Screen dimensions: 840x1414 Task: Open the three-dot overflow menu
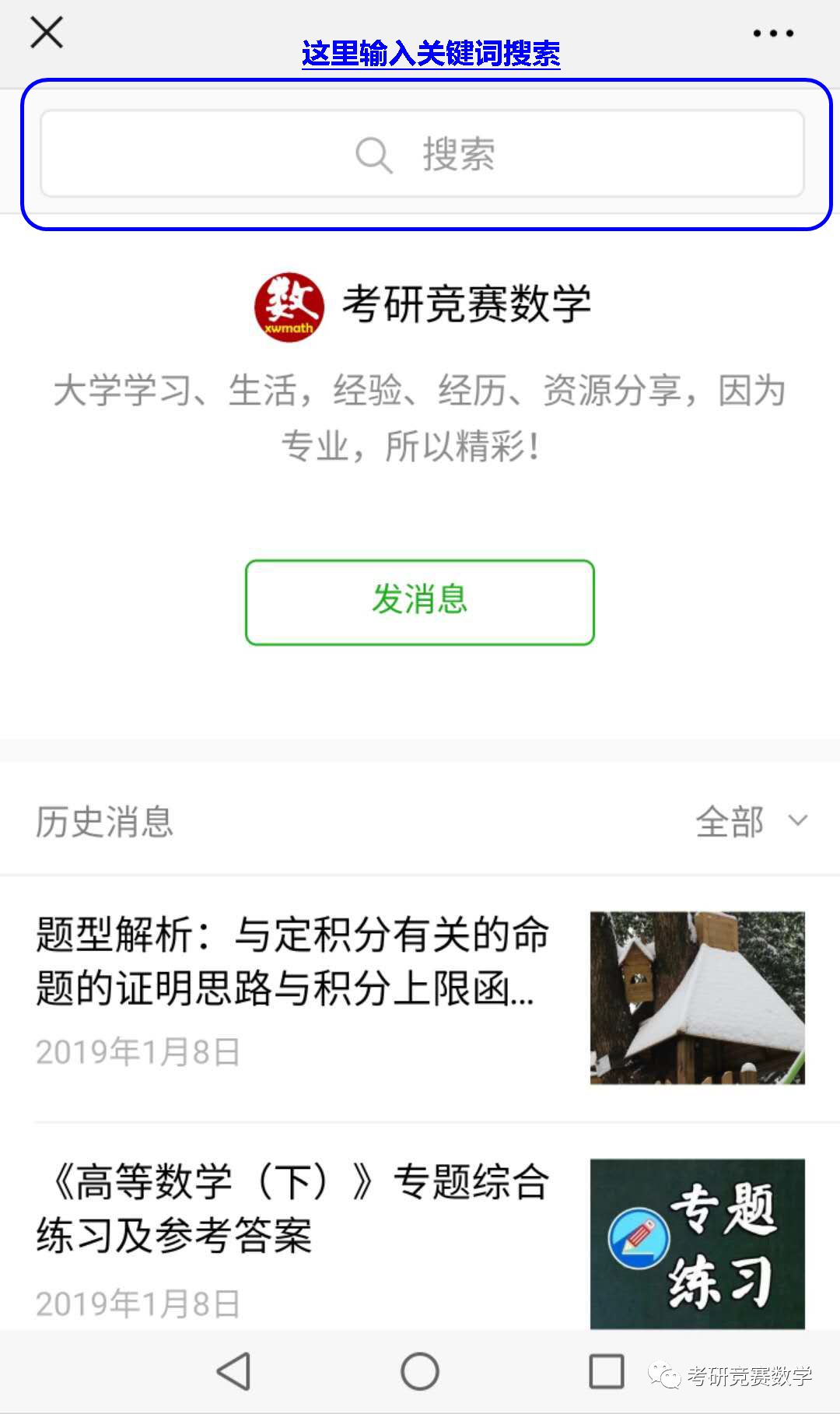pyautogui.click(x=772, y=33)
